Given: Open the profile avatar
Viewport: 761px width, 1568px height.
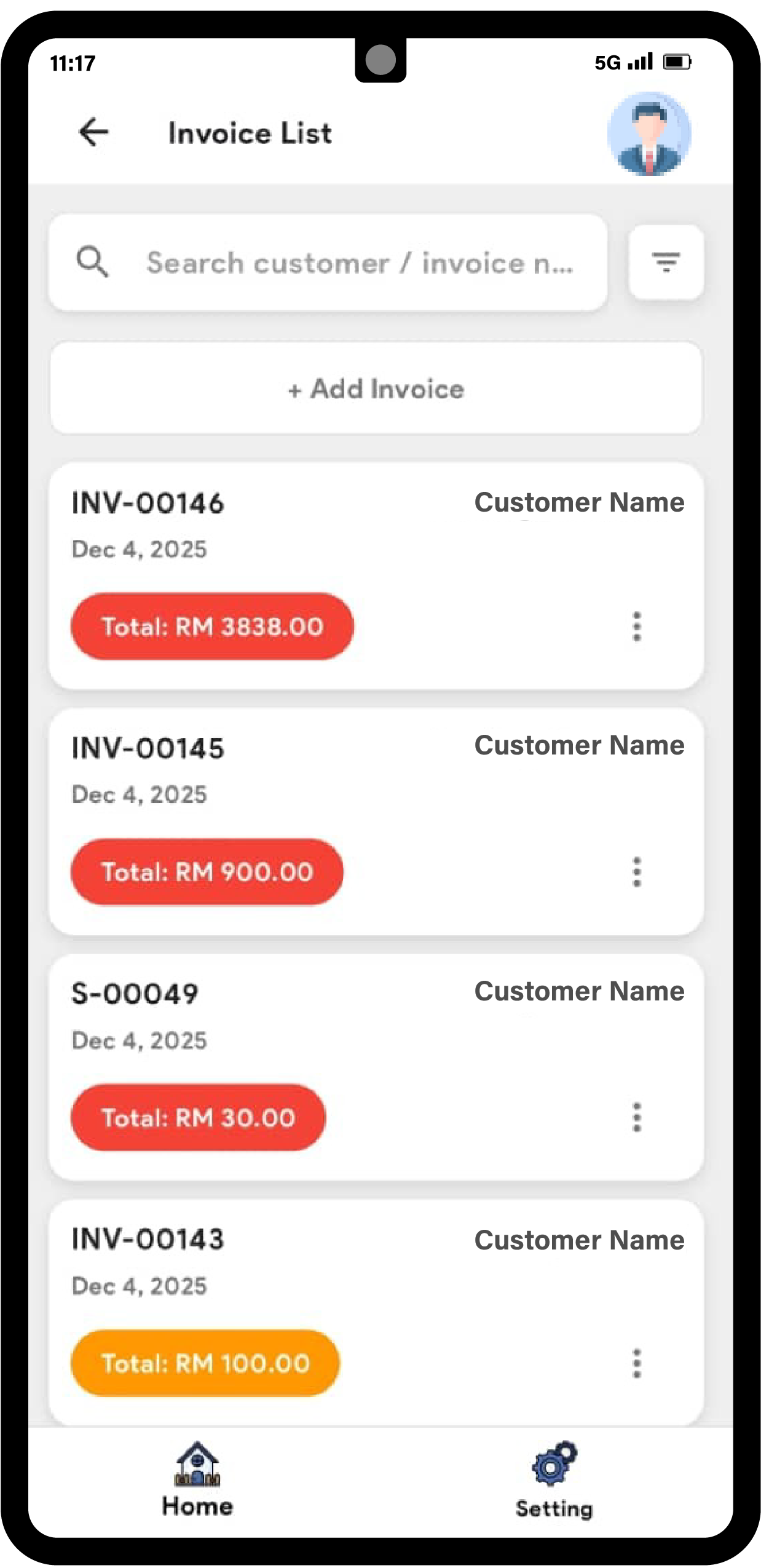Looking at the screenshot, I should tap(649, 134).
